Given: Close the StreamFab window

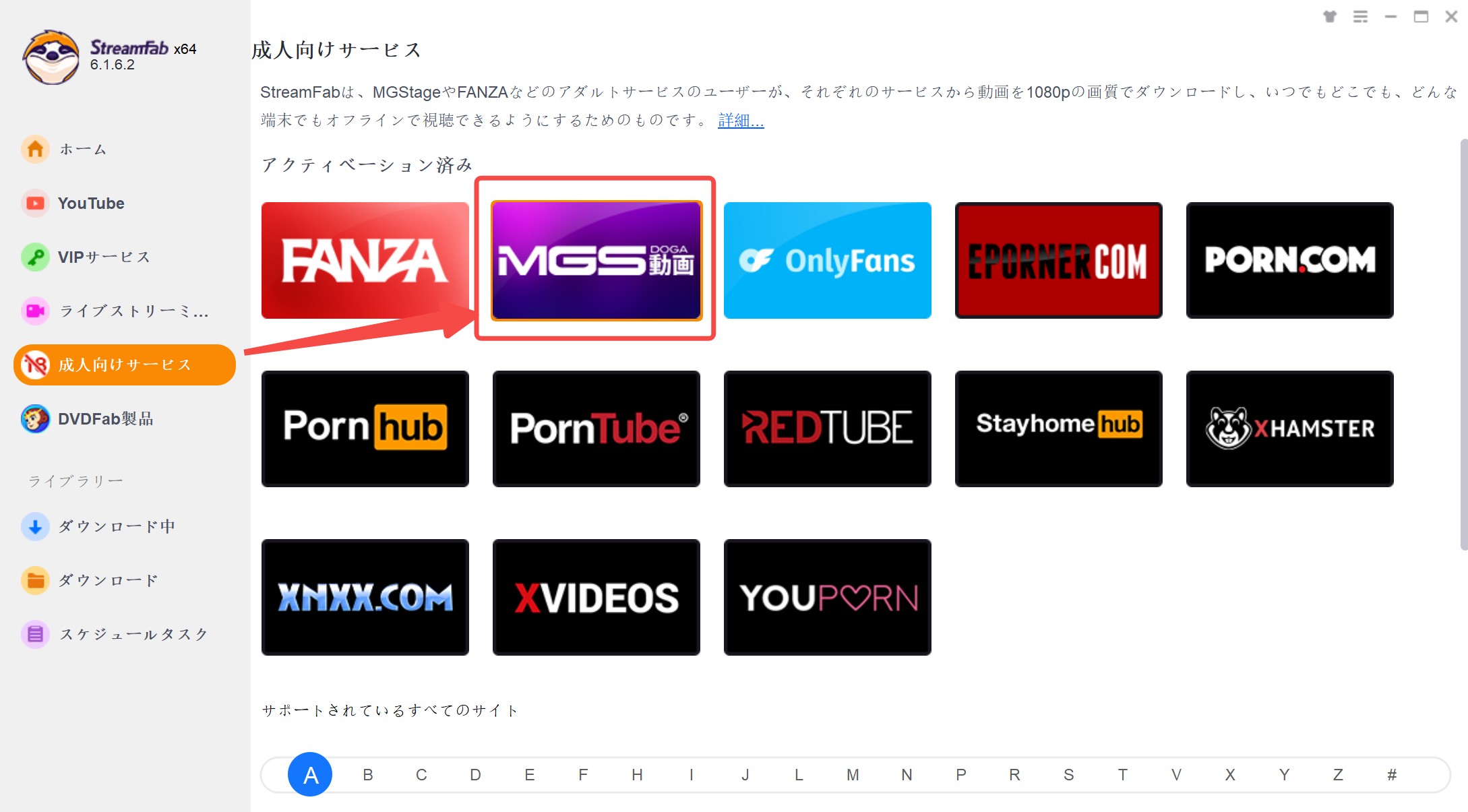Looking at the screenshot, I should (x=1451, y=17).
